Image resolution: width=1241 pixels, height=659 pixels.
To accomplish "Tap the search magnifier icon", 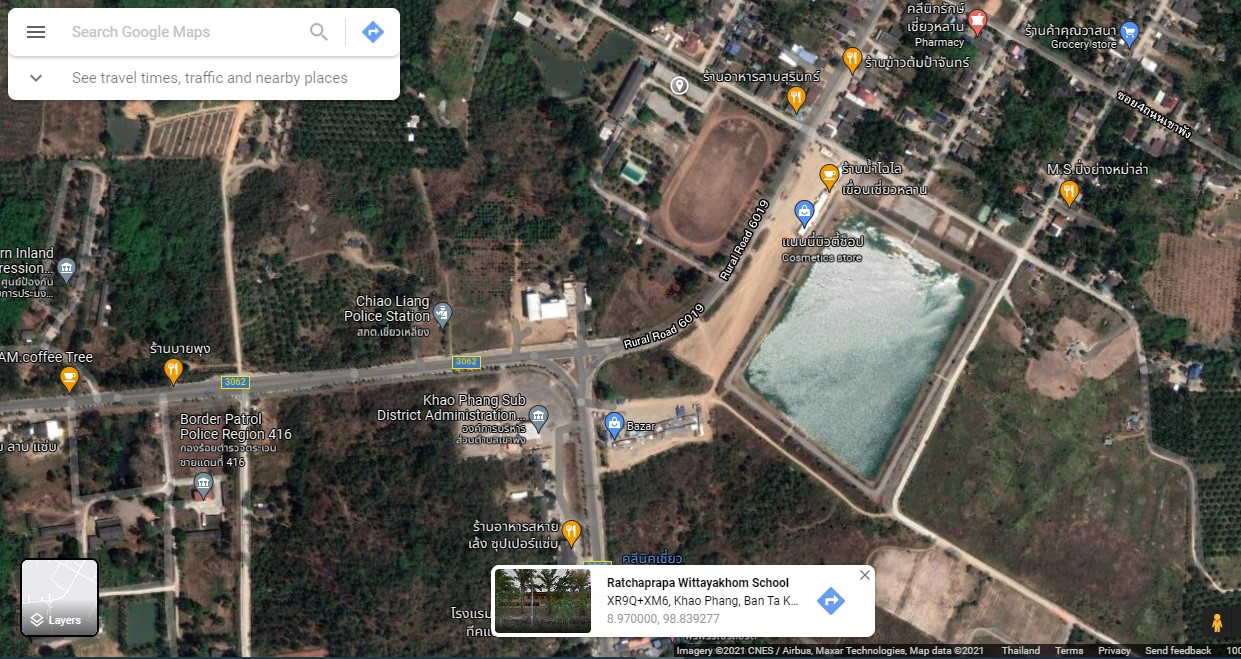I will (x=319, y=32).
